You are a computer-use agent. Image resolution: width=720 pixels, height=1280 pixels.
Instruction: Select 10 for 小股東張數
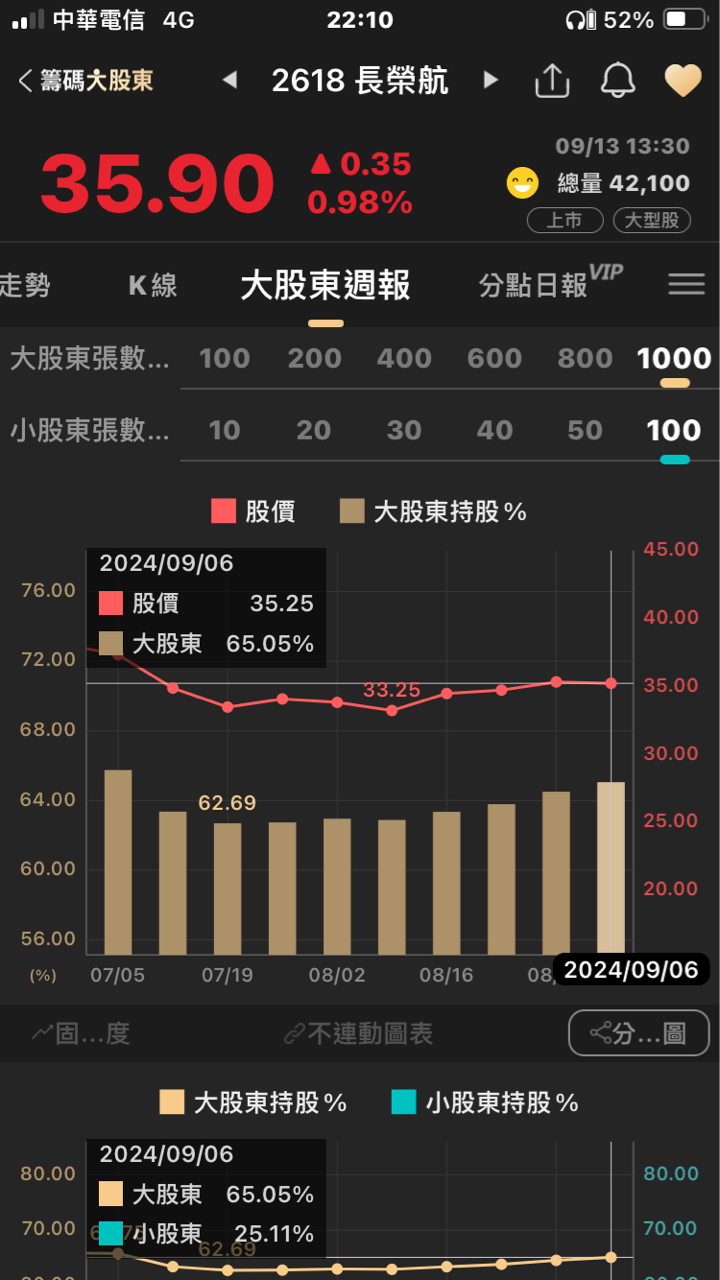click(224, 431)
